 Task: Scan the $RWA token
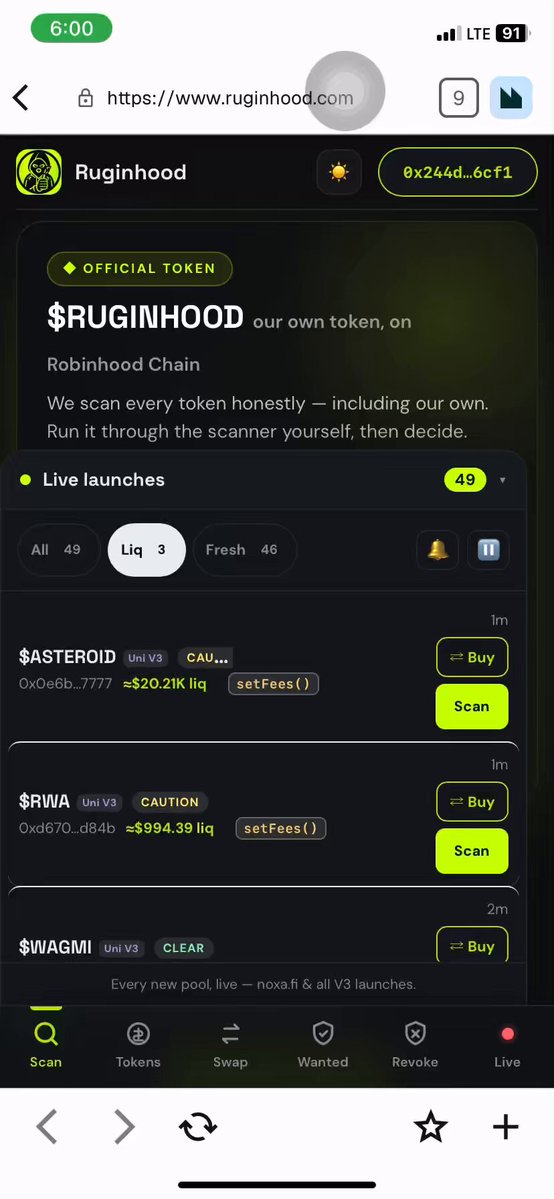point(472,851)
